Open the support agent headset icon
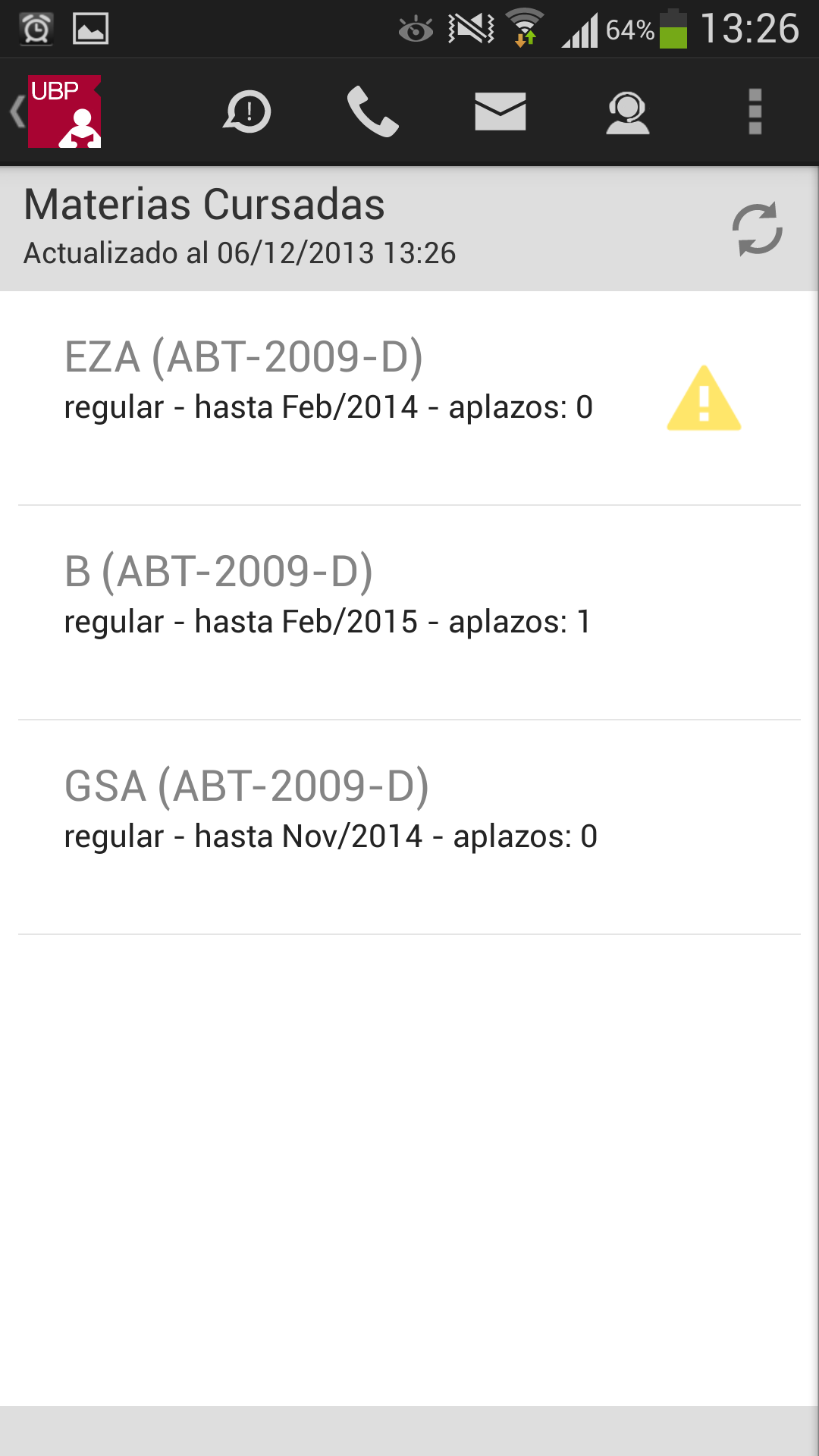819x1456 pixels. pyautogui.click(x=627, y=112)
